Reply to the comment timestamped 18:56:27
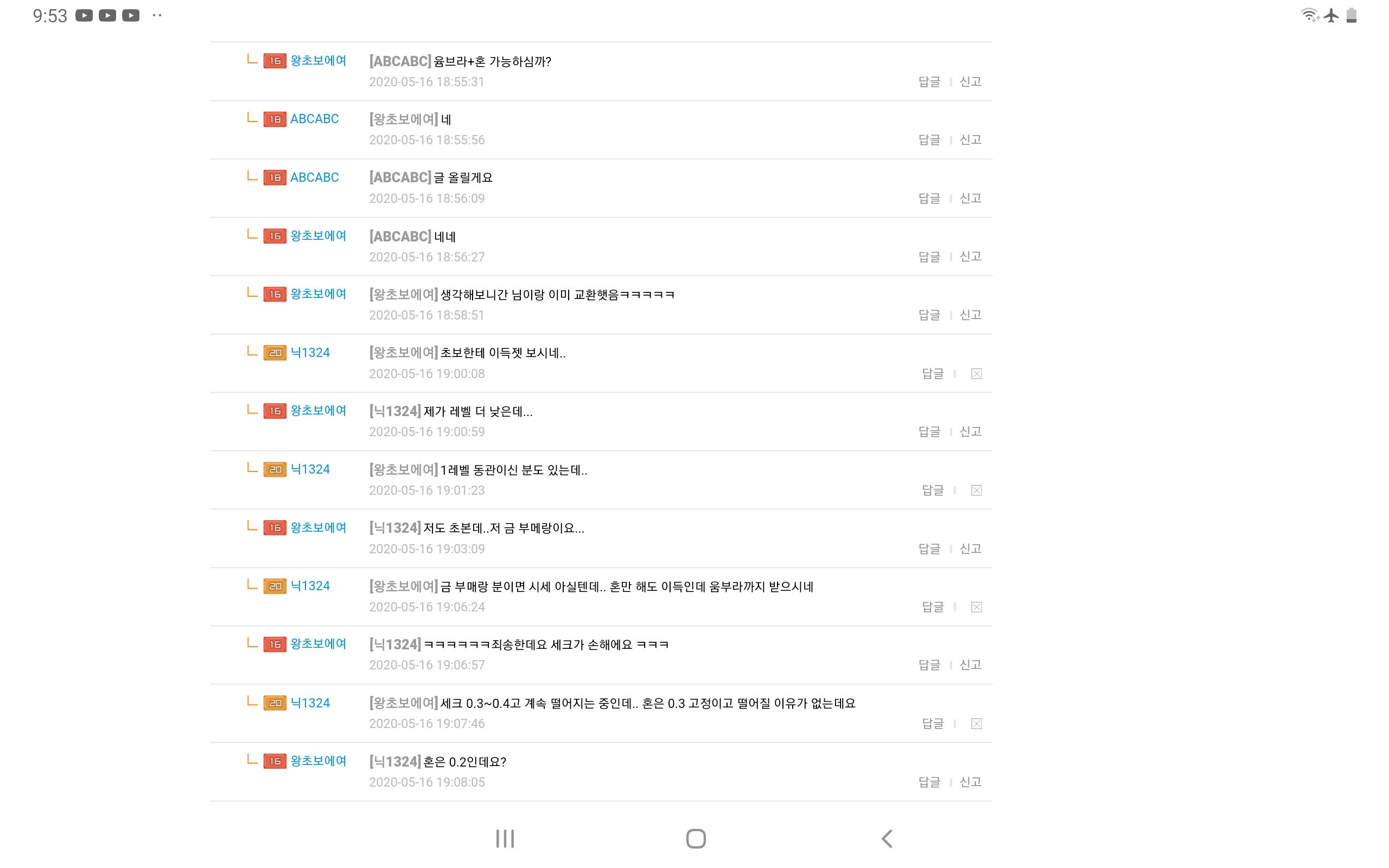The width and height of the screenshot is (1389, 868). coord(929,257)
